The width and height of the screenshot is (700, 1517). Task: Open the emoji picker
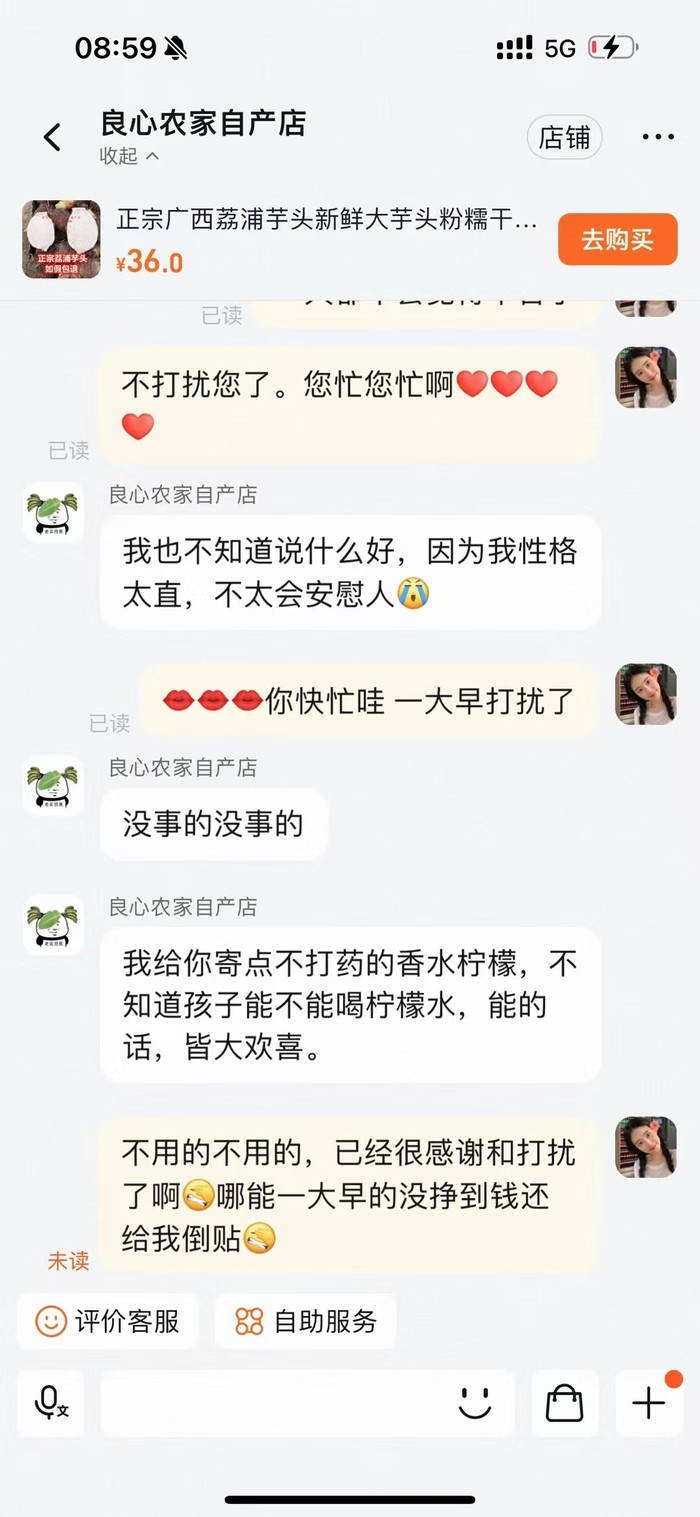tap(475, 1403)
